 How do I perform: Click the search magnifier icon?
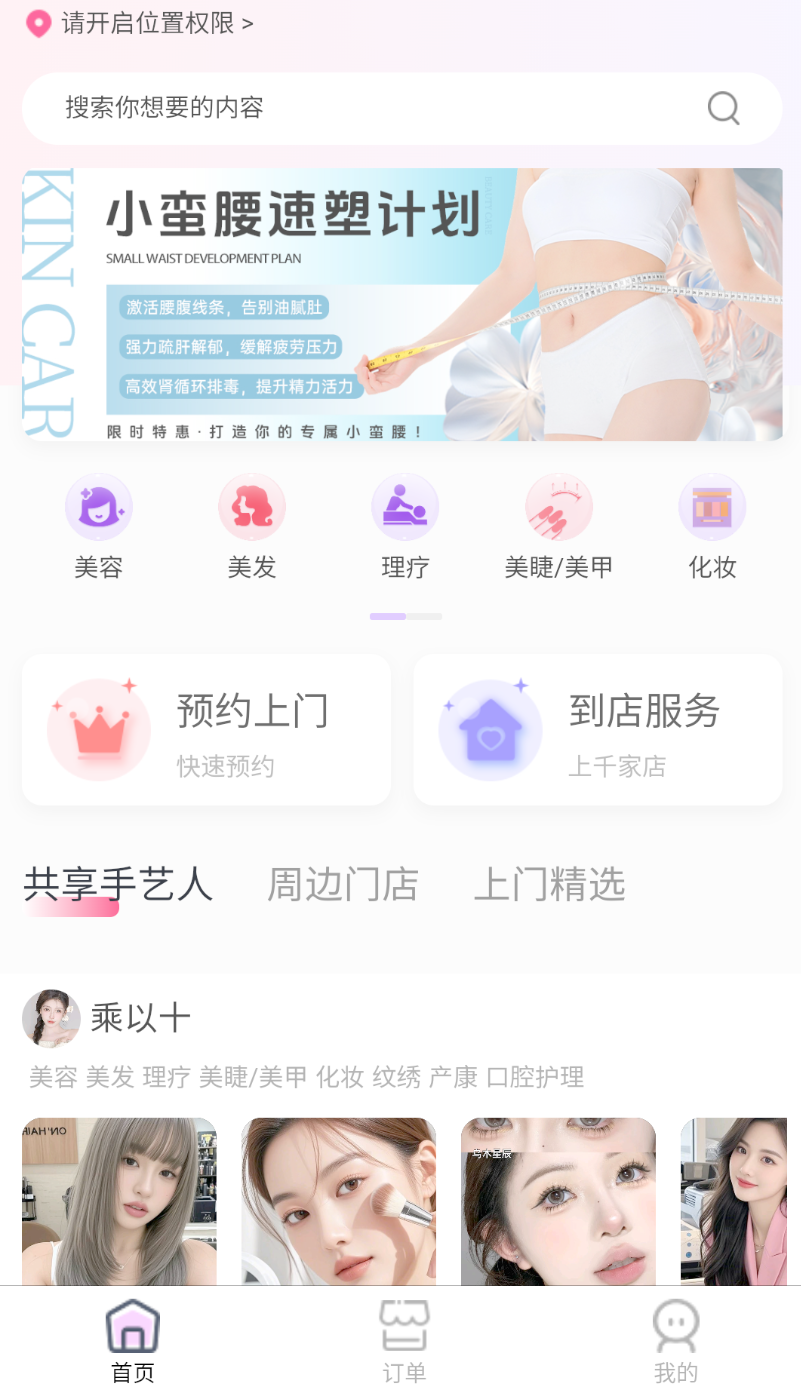pos(722,108)
